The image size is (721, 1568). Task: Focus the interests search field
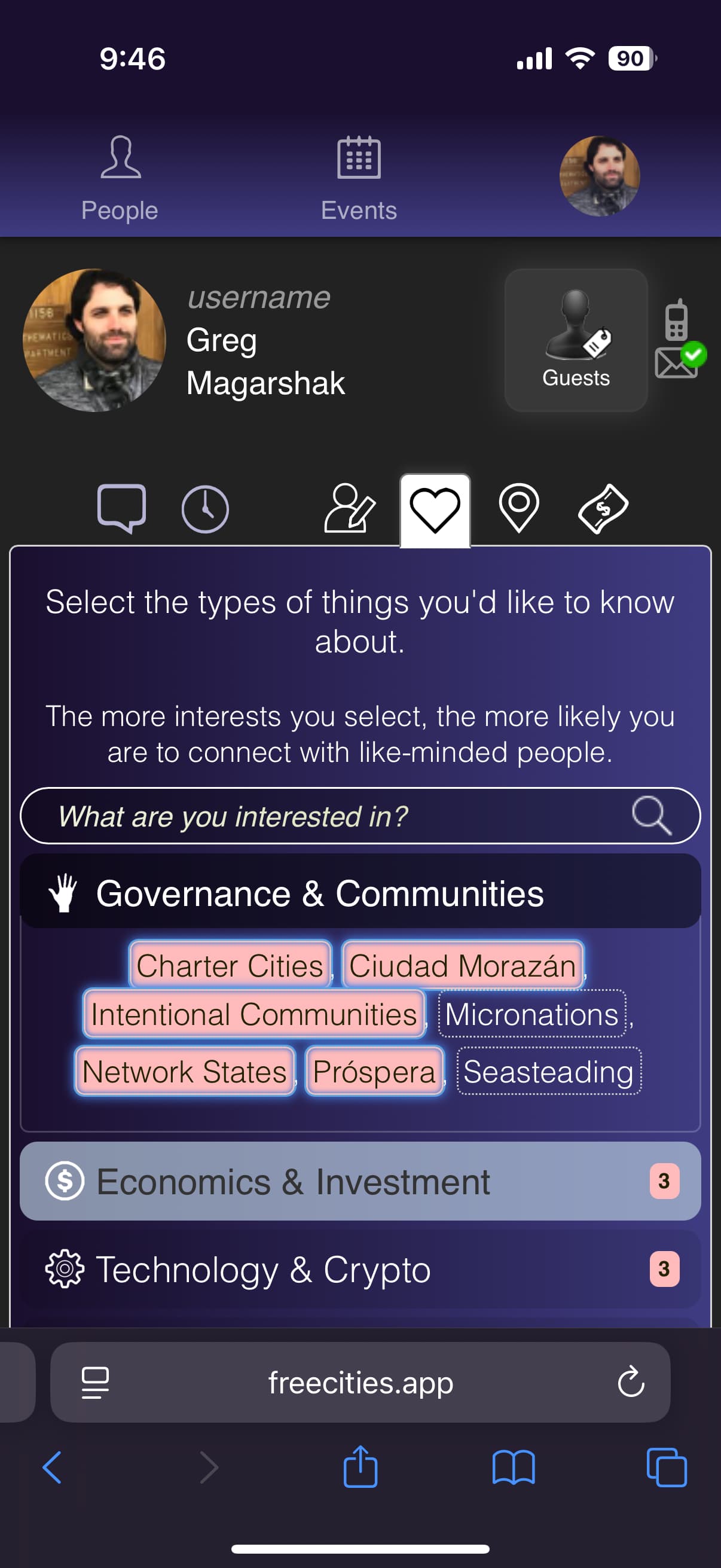pyautogui.click(x=341, y=816)
